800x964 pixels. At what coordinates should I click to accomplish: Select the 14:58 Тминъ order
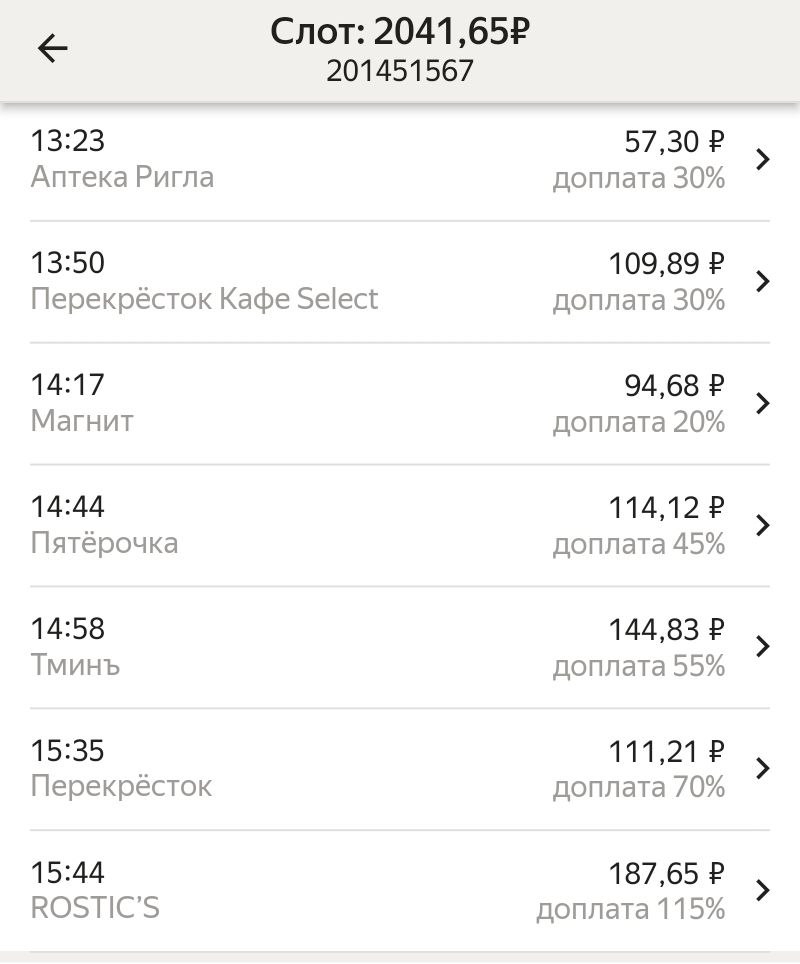tap(400, 647)
